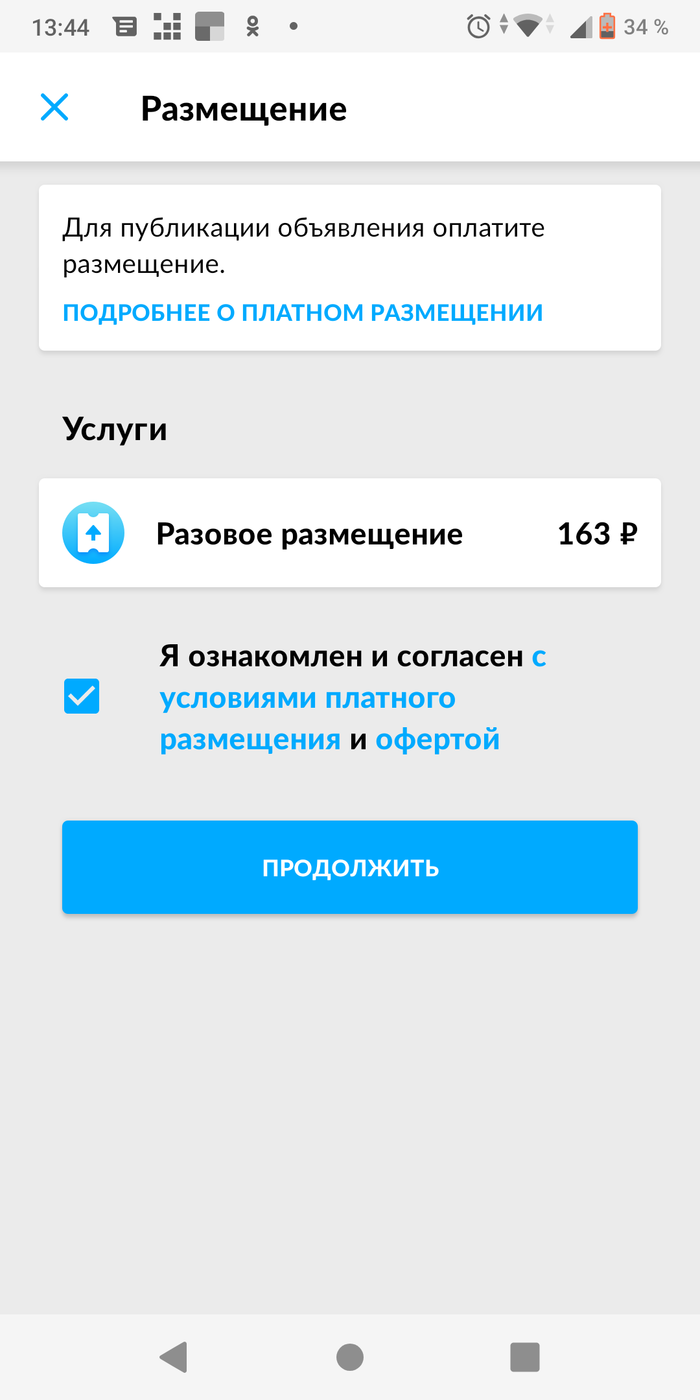Go back with system back button

coord(174,1356)
